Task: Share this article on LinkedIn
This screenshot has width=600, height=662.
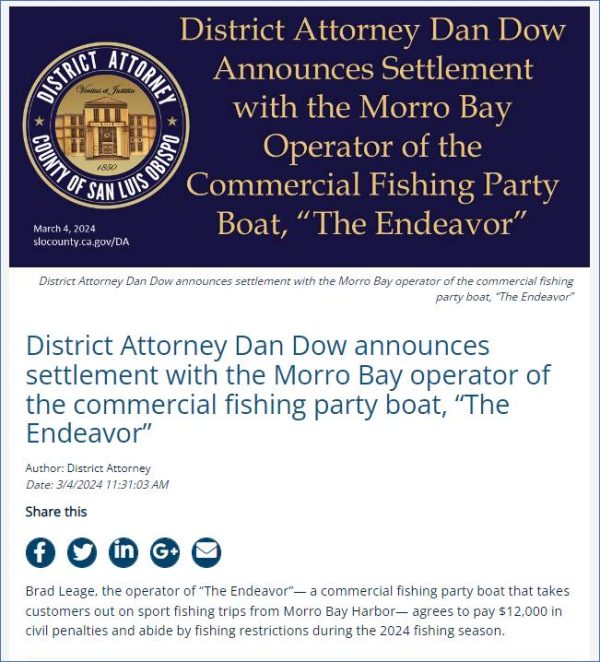Action: coord(123,552)
